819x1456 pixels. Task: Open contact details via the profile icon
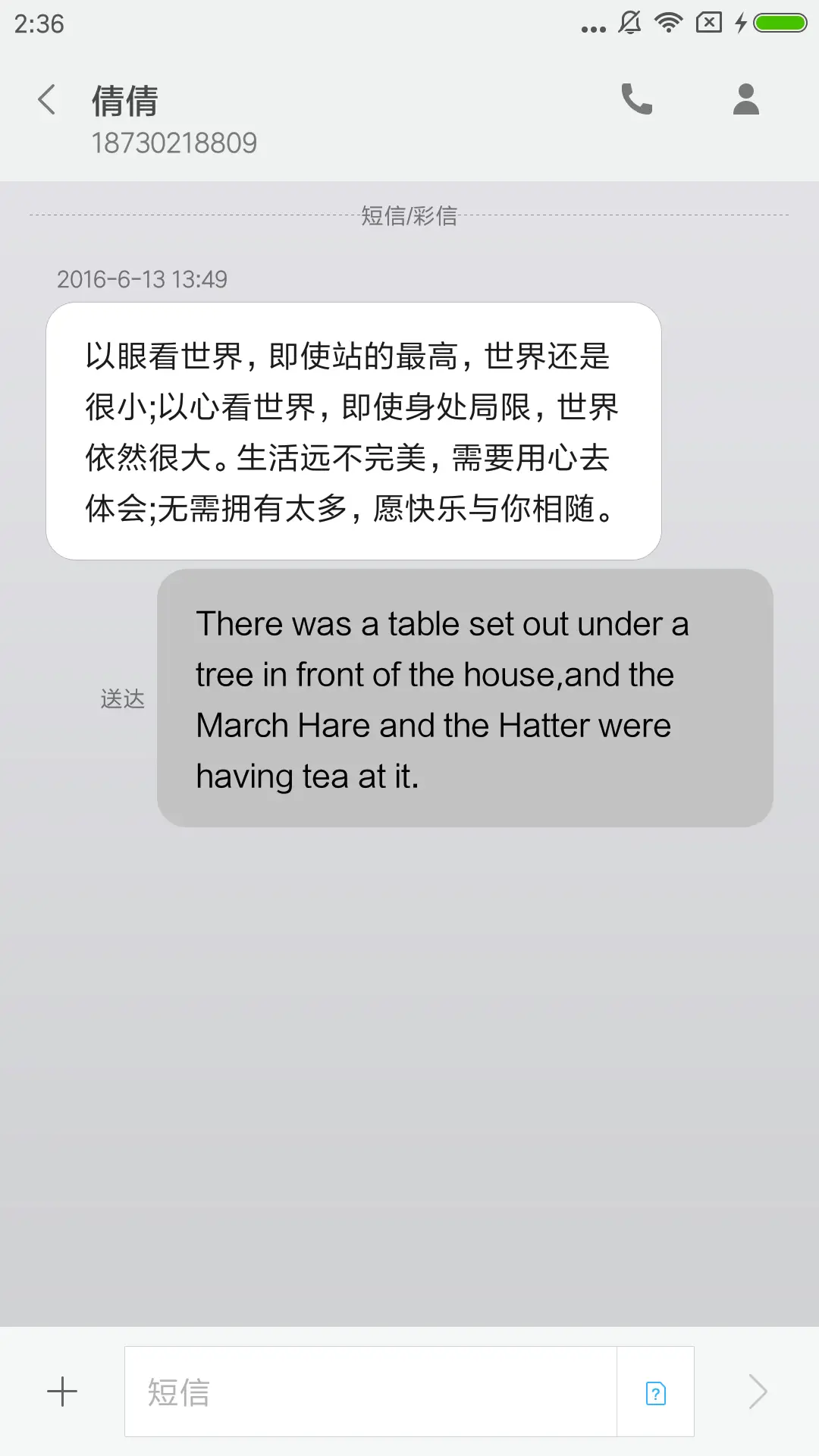click(x=745, y=99)
